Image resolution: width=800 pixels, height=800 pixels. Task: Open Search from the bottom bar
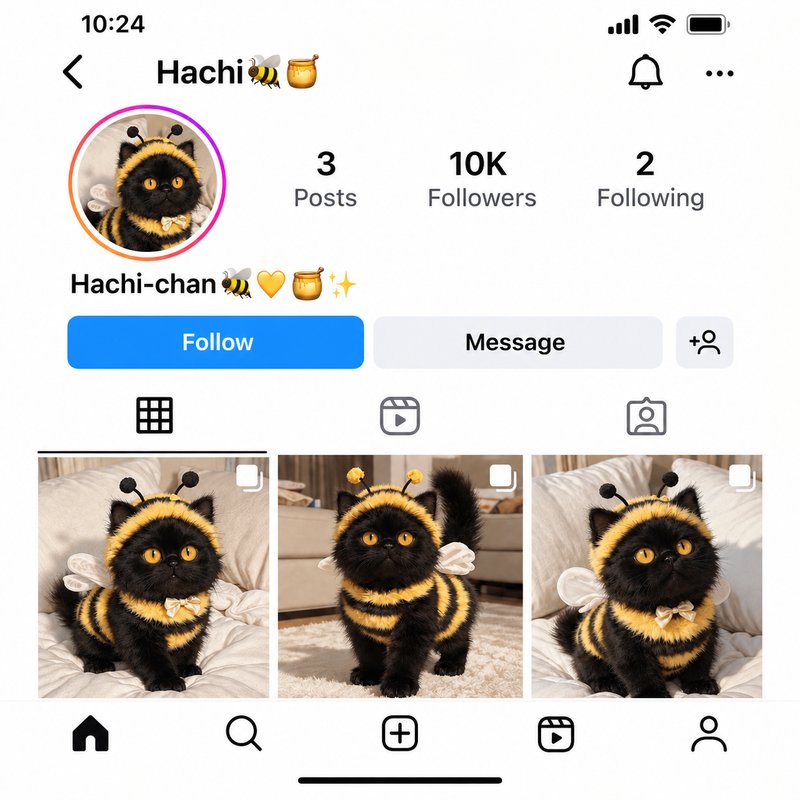click(x=244, y=733)
